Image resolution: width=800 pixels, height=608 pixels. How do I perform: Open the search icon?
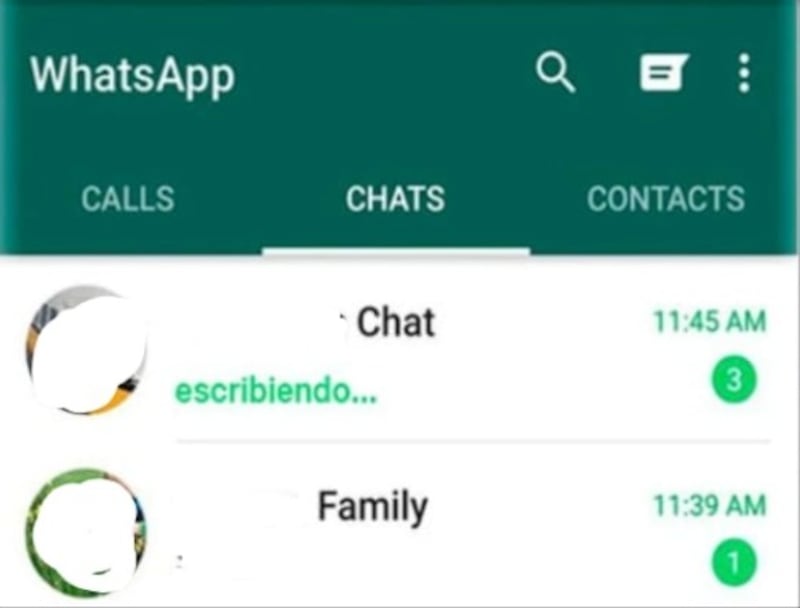tap(556, 73)
